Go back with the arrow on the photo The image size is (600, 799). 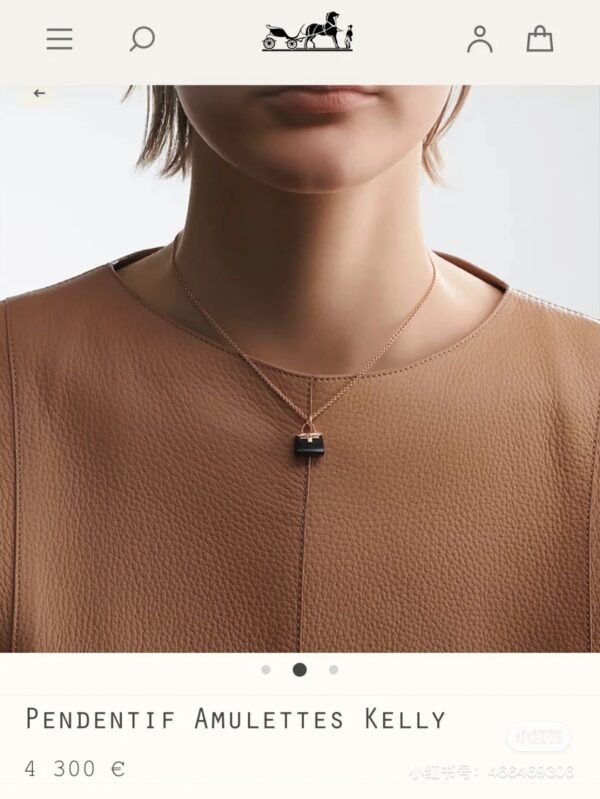[x=39, y=93]
